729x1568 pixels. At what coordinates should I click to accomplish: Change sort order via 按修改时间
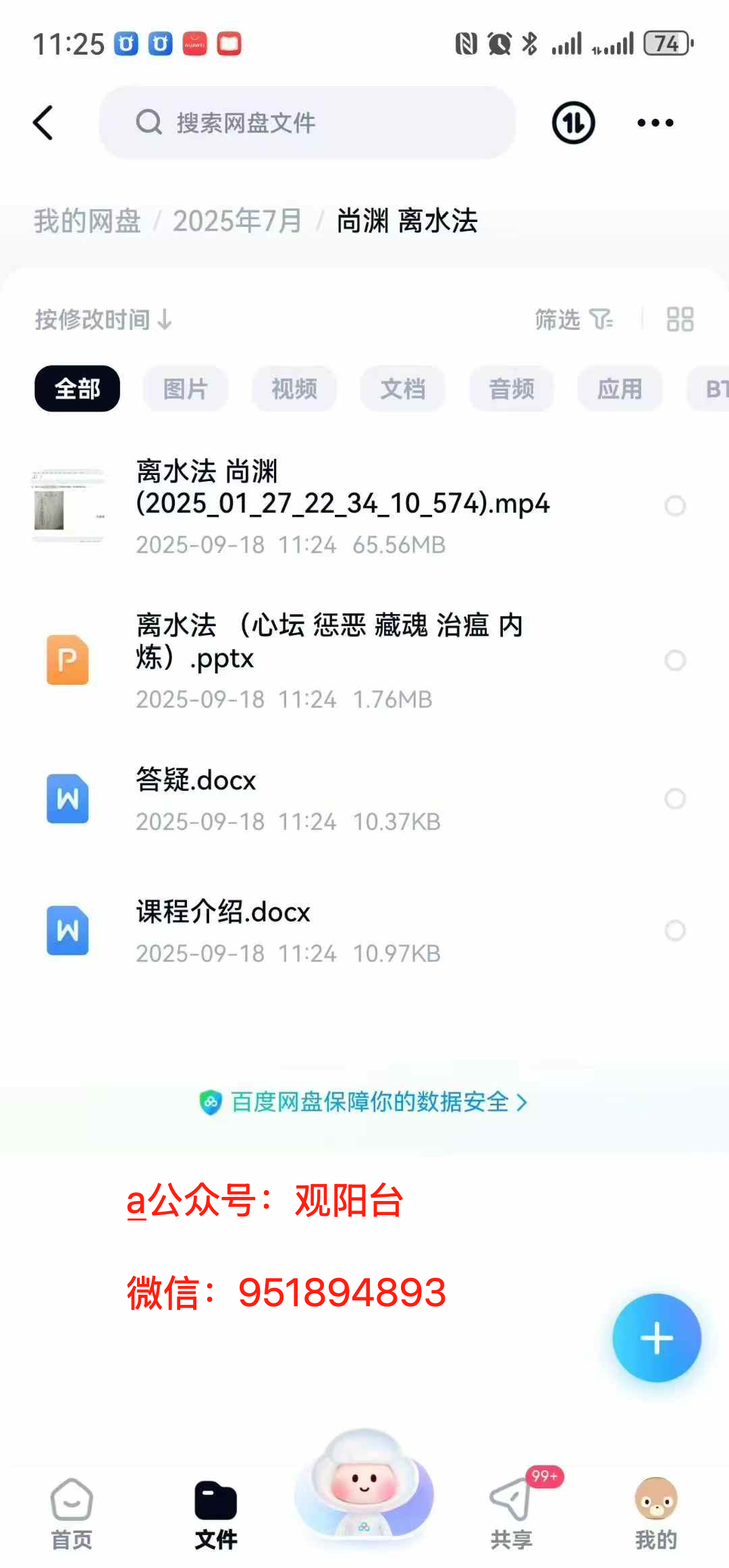point(103,320)
